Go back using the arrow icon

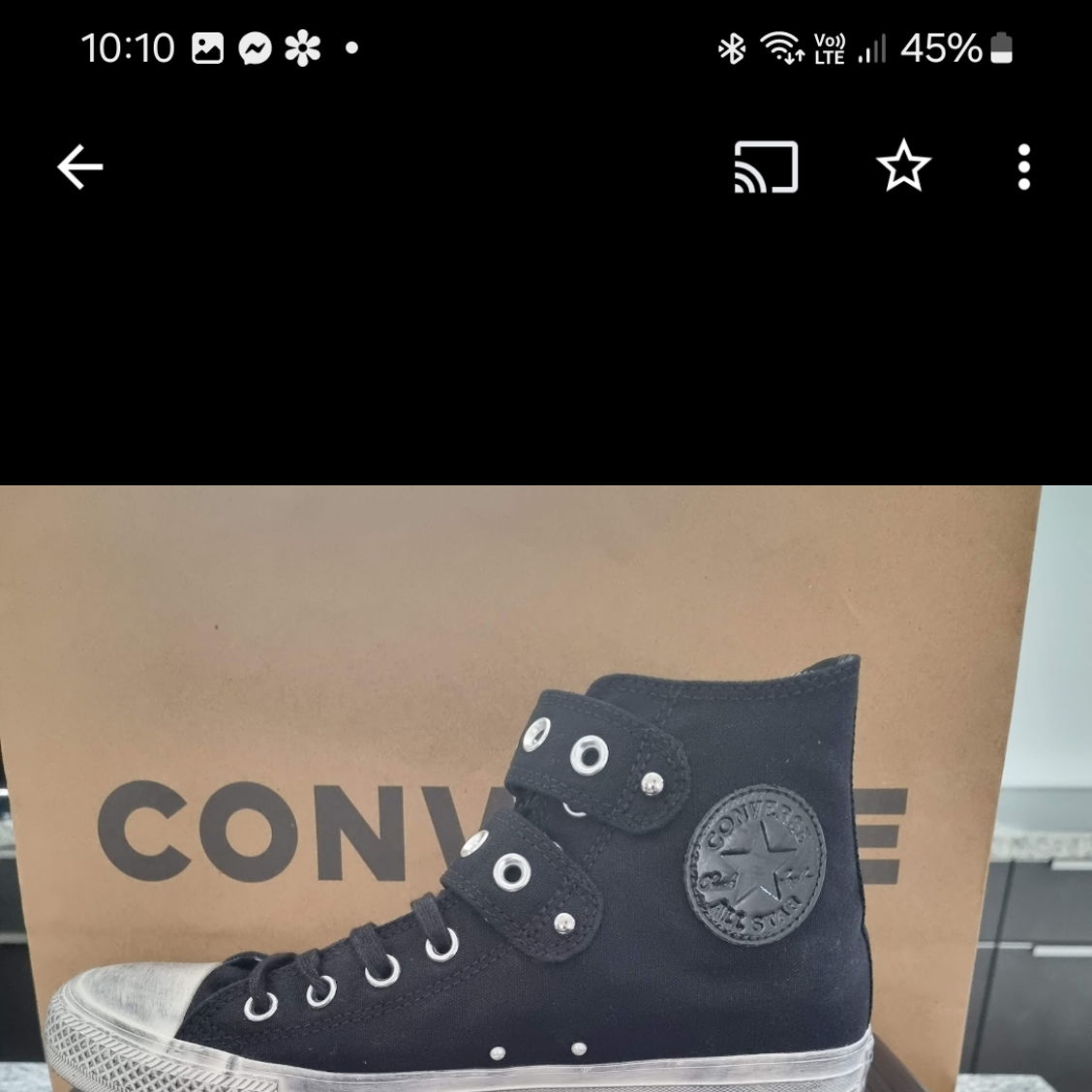[79, 167]
